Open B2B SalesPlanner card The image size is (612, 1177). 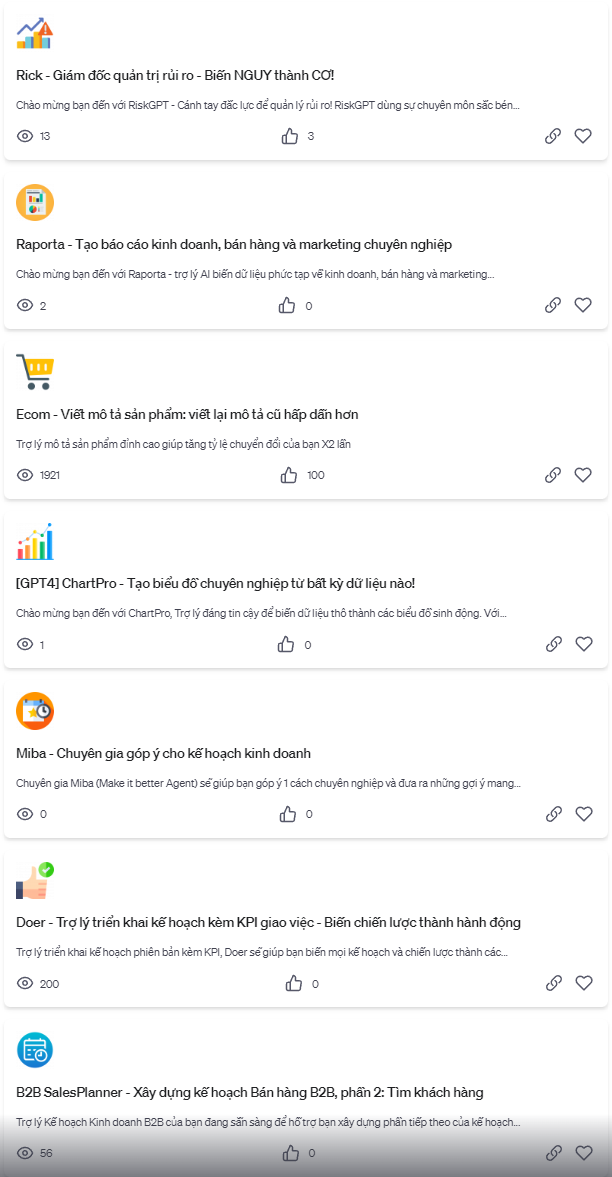[250, 1092]
